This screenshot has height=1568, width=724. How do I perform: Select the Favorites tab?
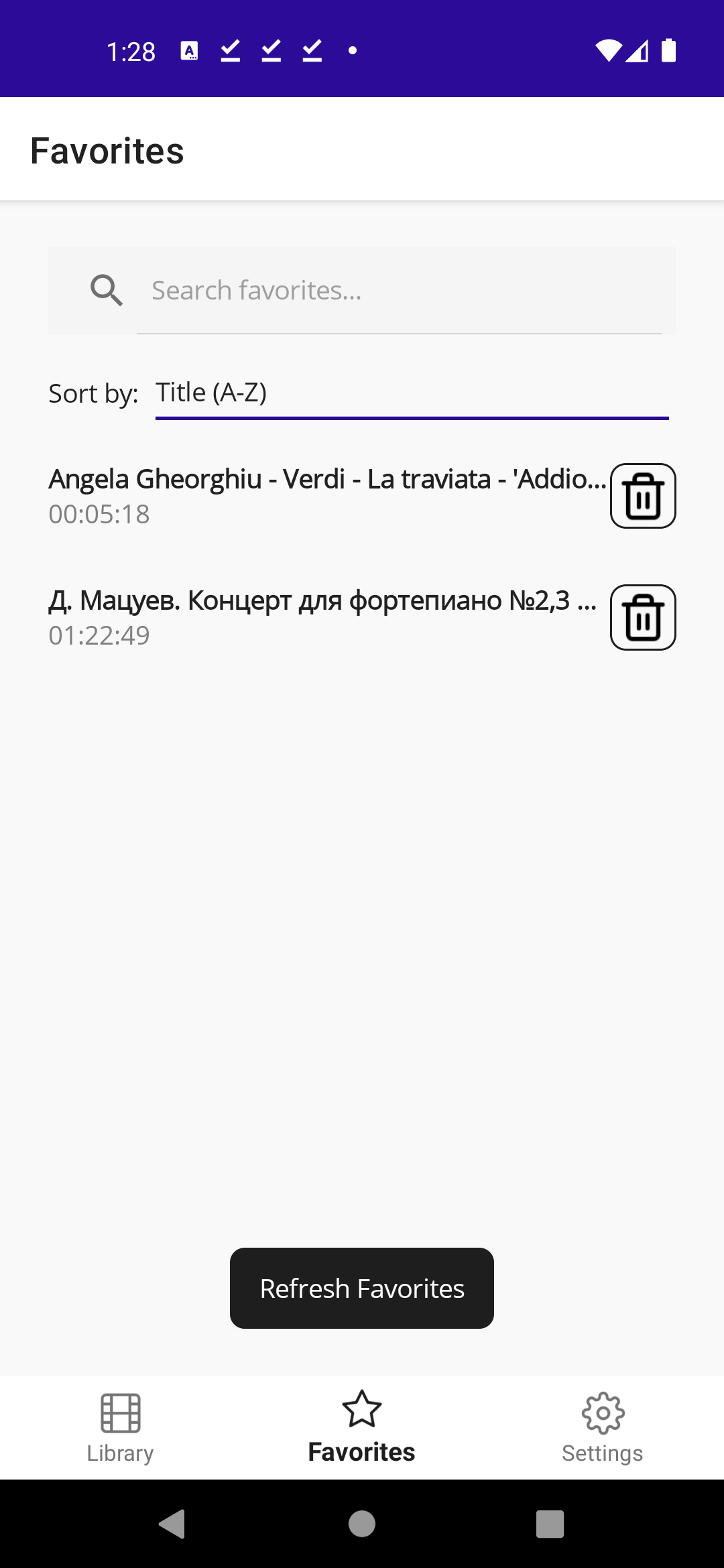pos(362,1427)
